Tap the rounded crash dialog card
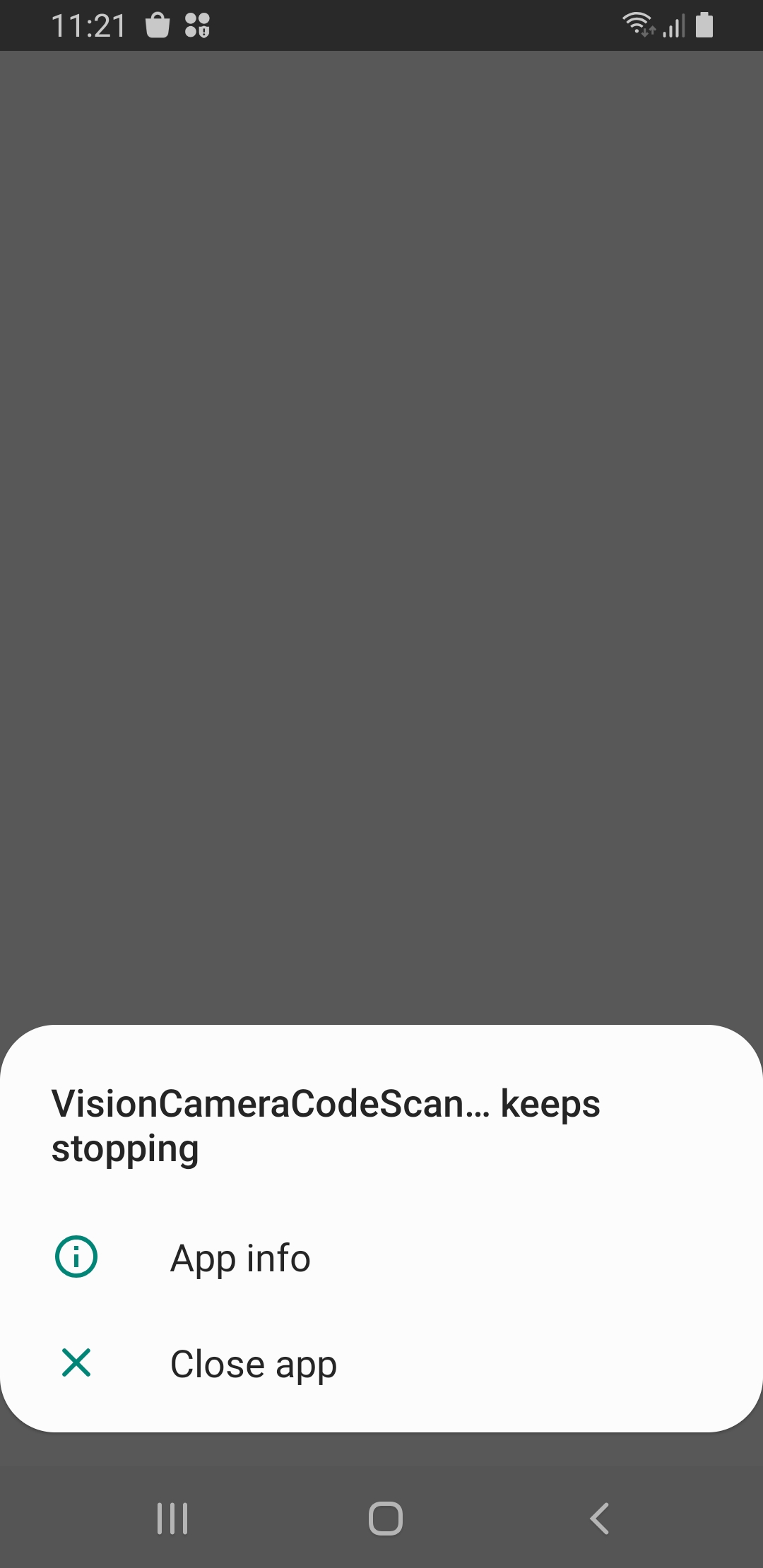Viewport: 763px width, 1568px height. (x=381, y=1229)
